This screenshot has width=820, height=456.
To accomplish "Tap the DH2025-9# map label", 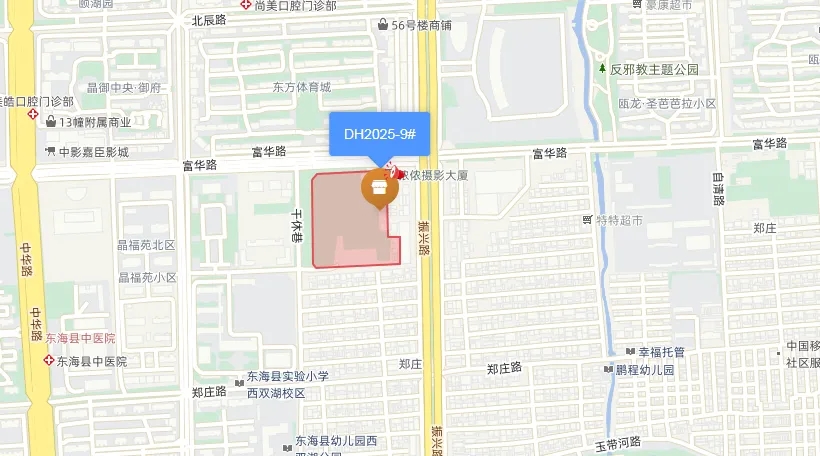I will (x=379, y=134).
